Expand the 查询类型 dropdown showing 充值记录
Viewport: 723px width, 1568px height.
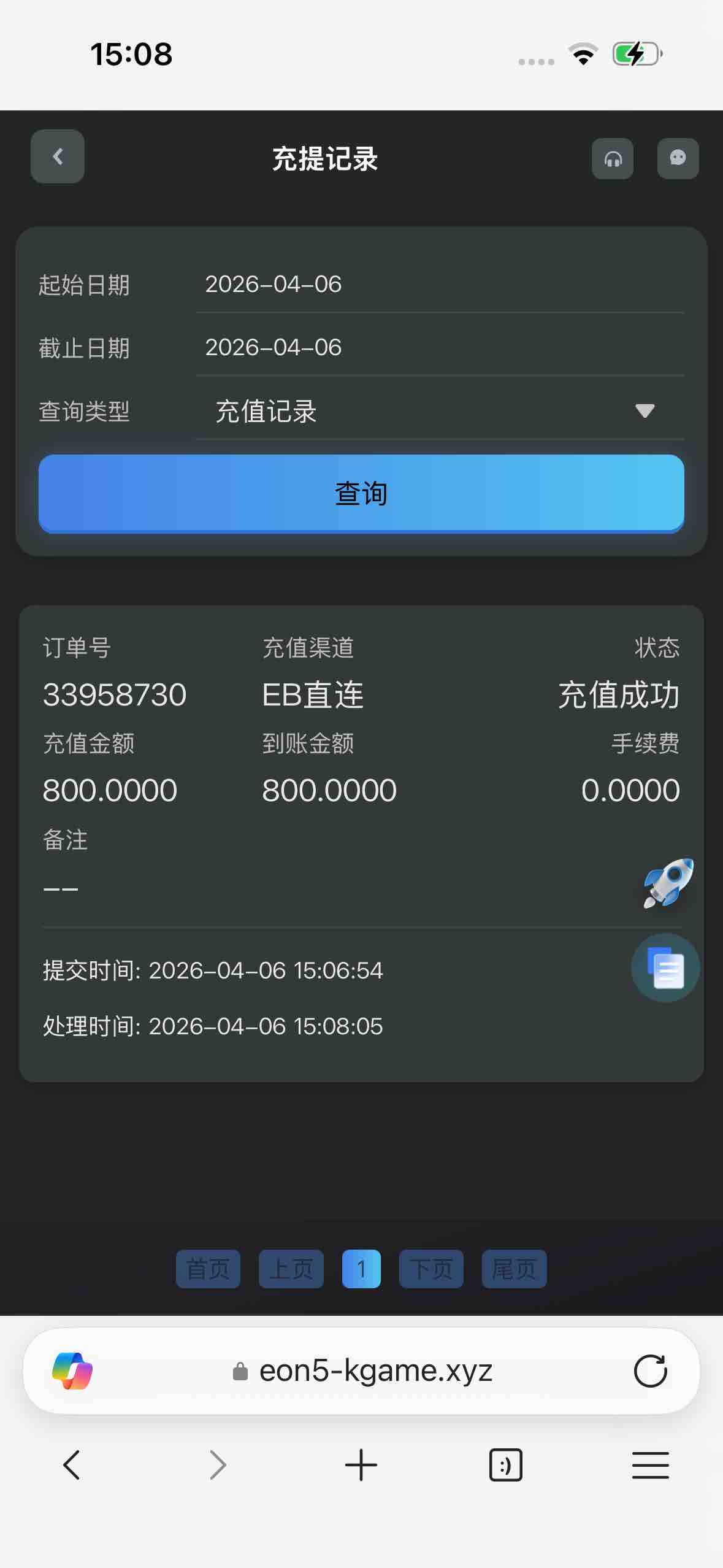coord(439,411)
